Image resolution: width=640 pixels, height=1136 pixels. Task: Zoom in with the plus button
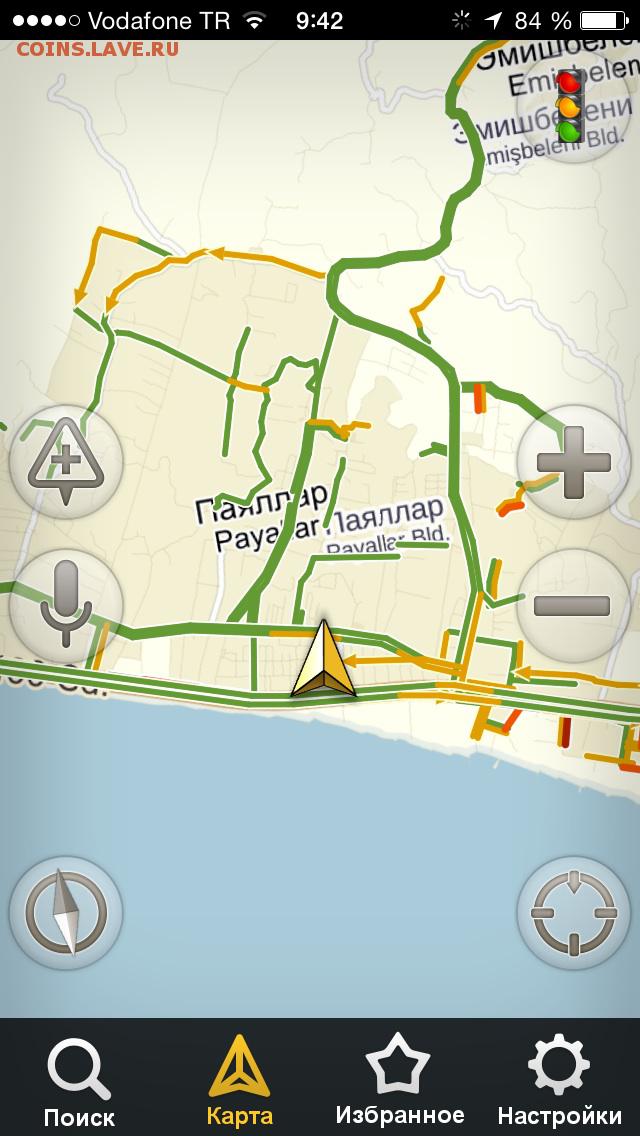(573, 462)
